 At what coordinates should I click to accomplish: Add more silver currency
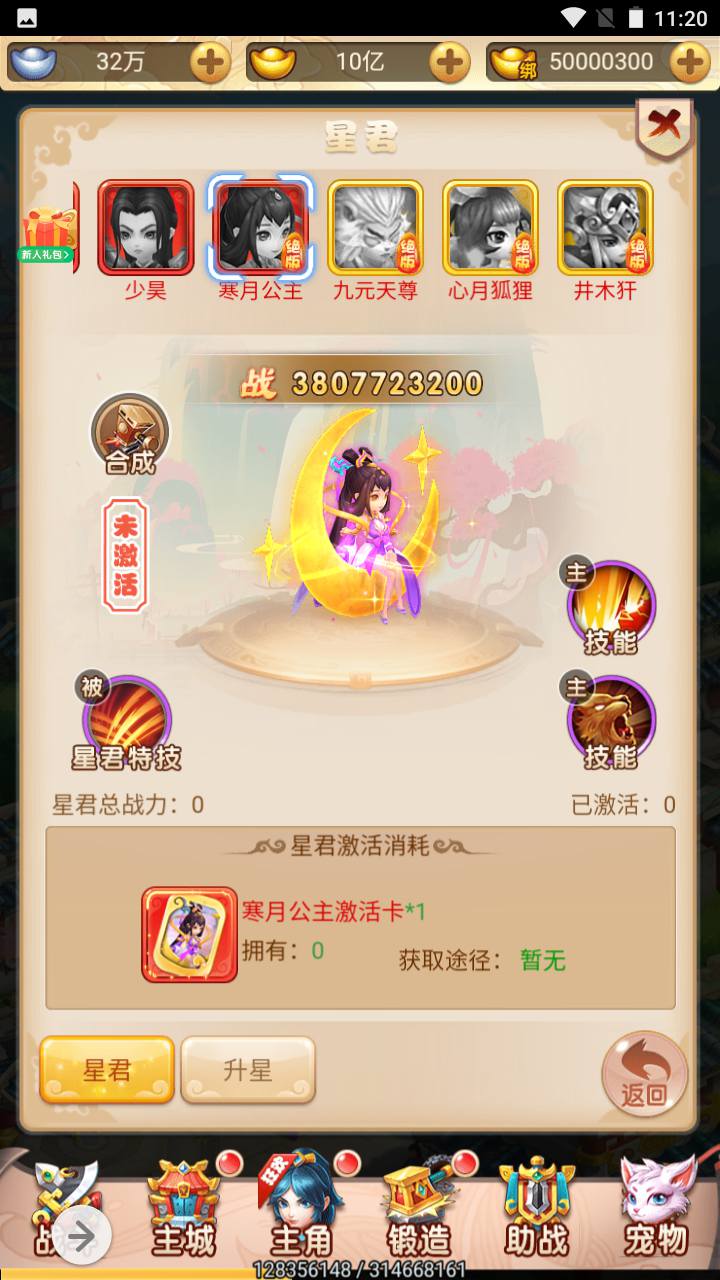coord(210,62)
